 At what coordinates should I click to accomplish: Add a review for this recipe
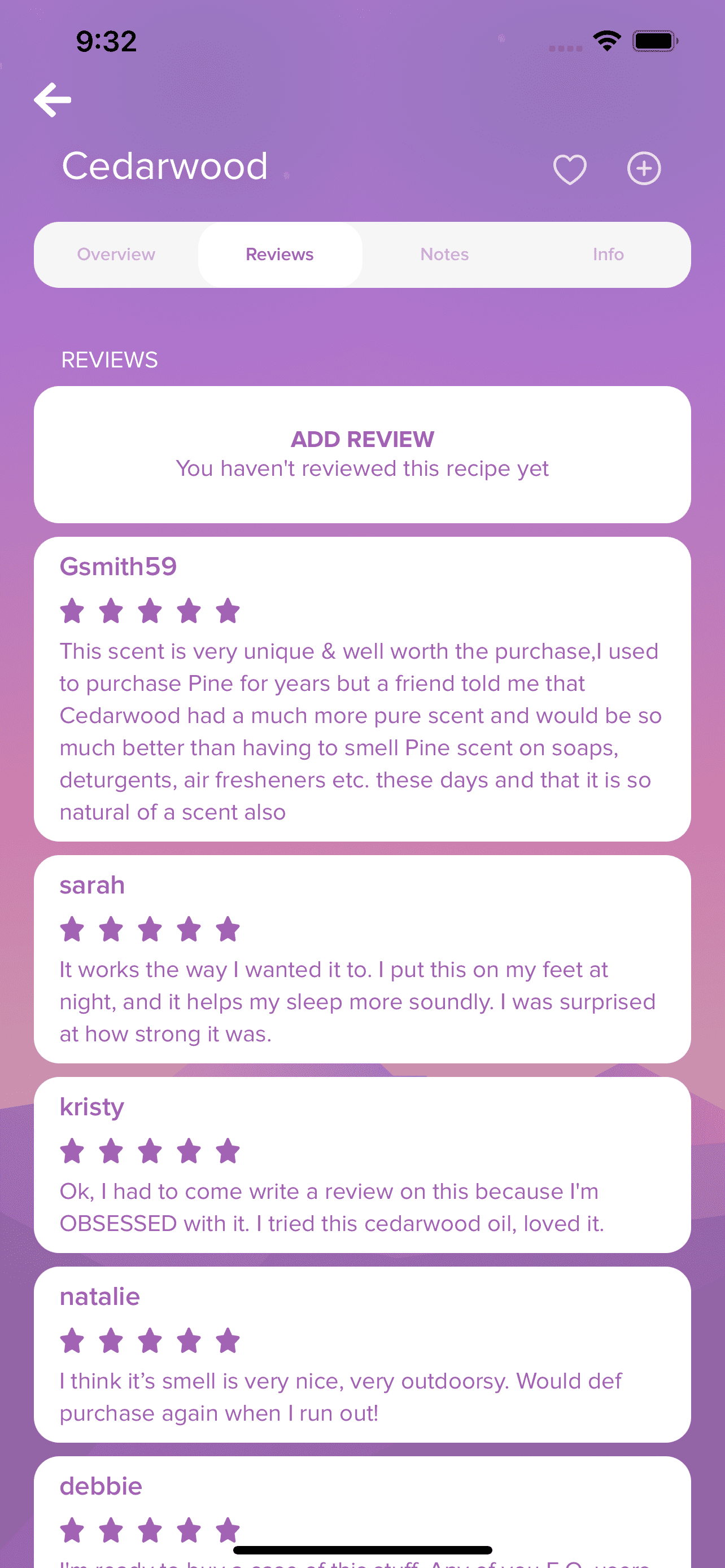362,454
